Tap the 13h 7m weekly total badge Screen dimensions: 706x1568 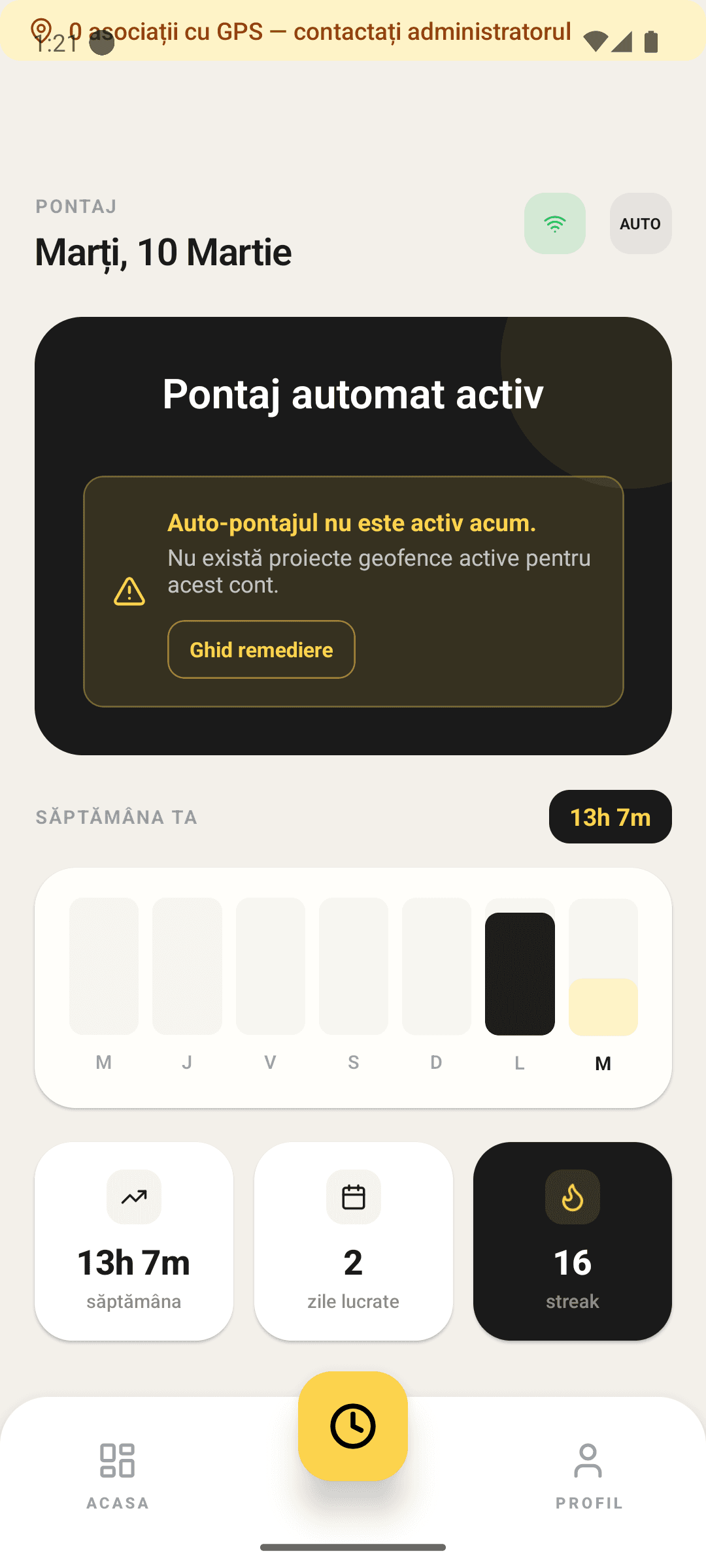(x=610, y=817)
